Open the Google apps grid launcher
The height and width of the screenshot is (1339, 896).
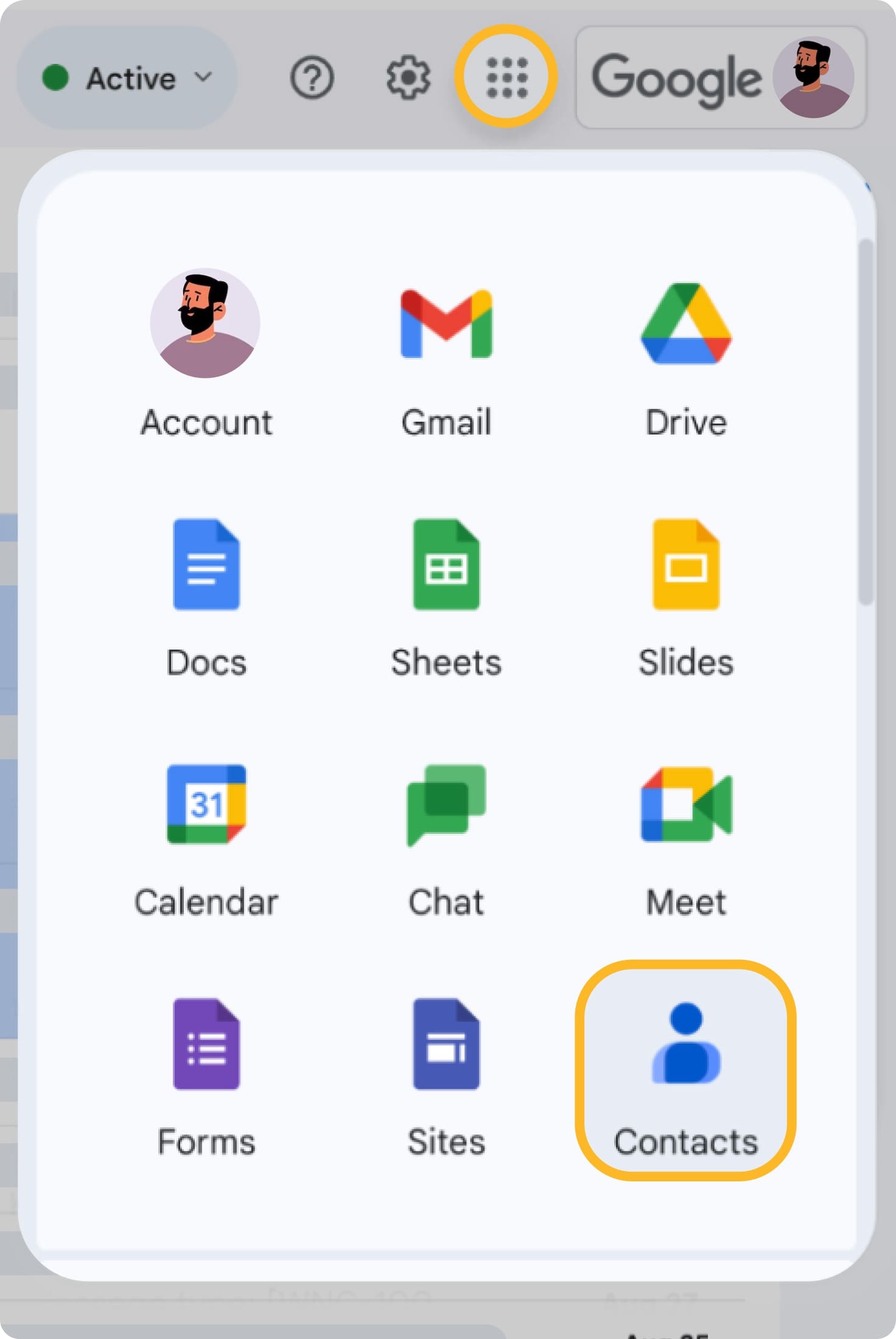coord(506,78)
